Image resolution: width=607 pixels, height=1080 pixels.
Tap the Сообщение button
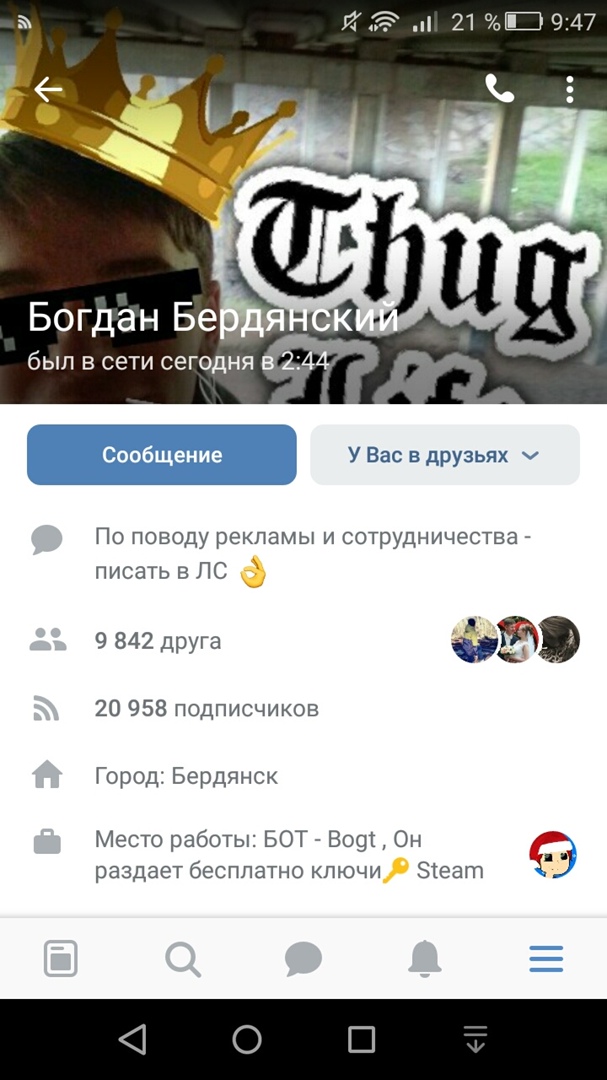[x=162, y=455]
